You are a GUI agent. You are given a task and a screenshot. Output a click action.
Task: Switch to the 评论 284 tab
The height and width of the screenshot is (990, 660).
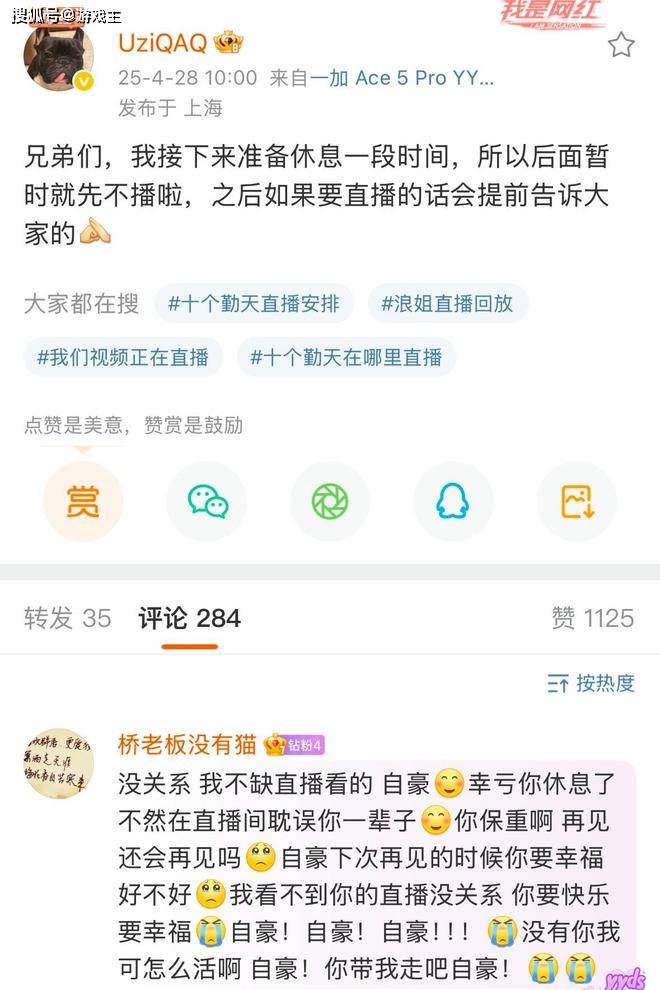pos(189,618)
